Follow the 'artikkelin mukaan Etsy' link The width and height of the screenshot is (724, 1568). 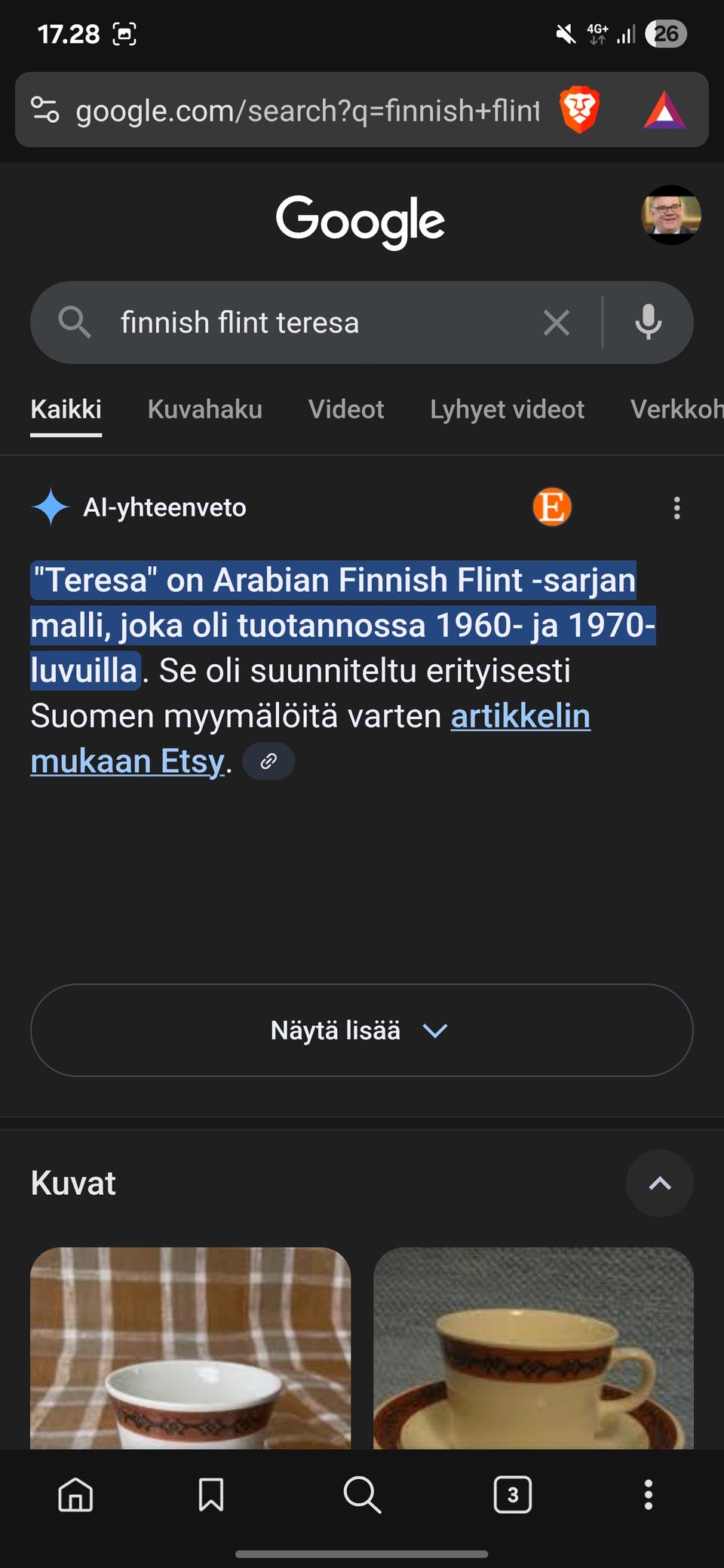311,739
